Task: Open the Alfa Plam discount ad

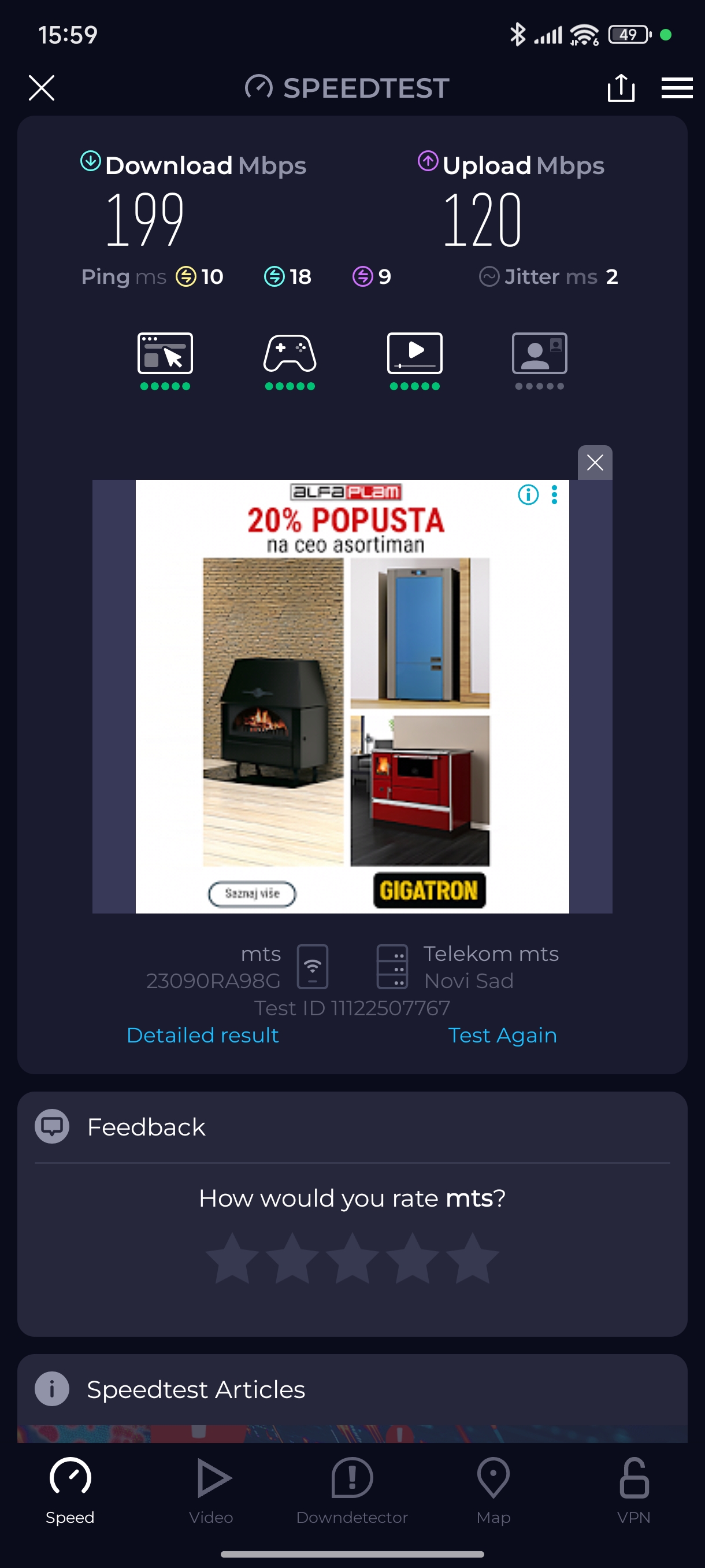Action: click(351, 700)
